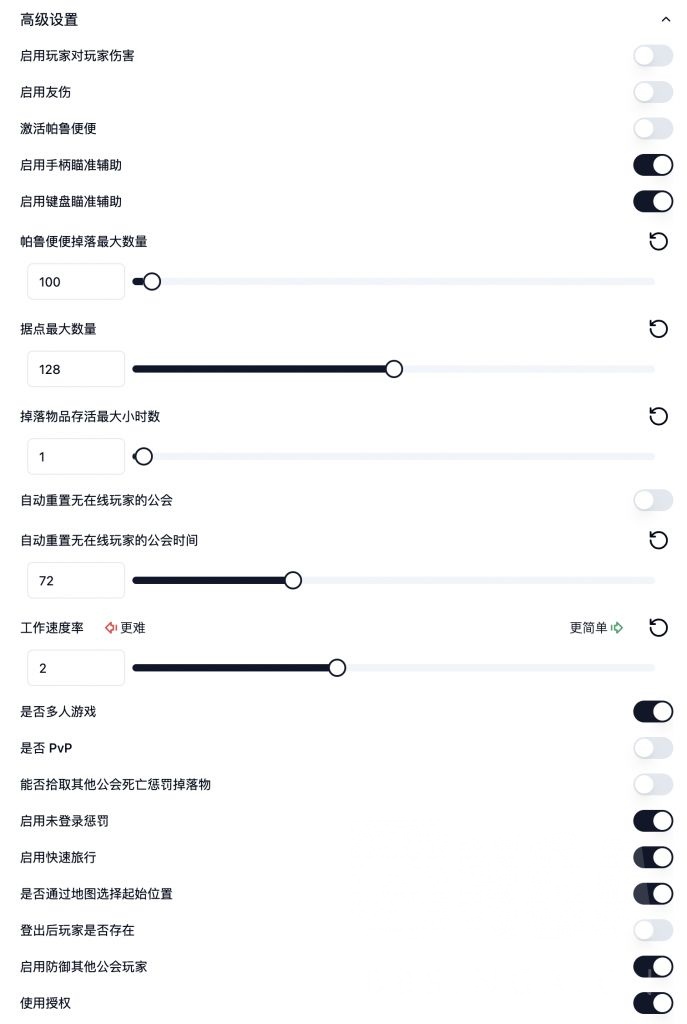Disable 启用手柄瞄准辅助
687x1024 pixels.
coord(653,165)
